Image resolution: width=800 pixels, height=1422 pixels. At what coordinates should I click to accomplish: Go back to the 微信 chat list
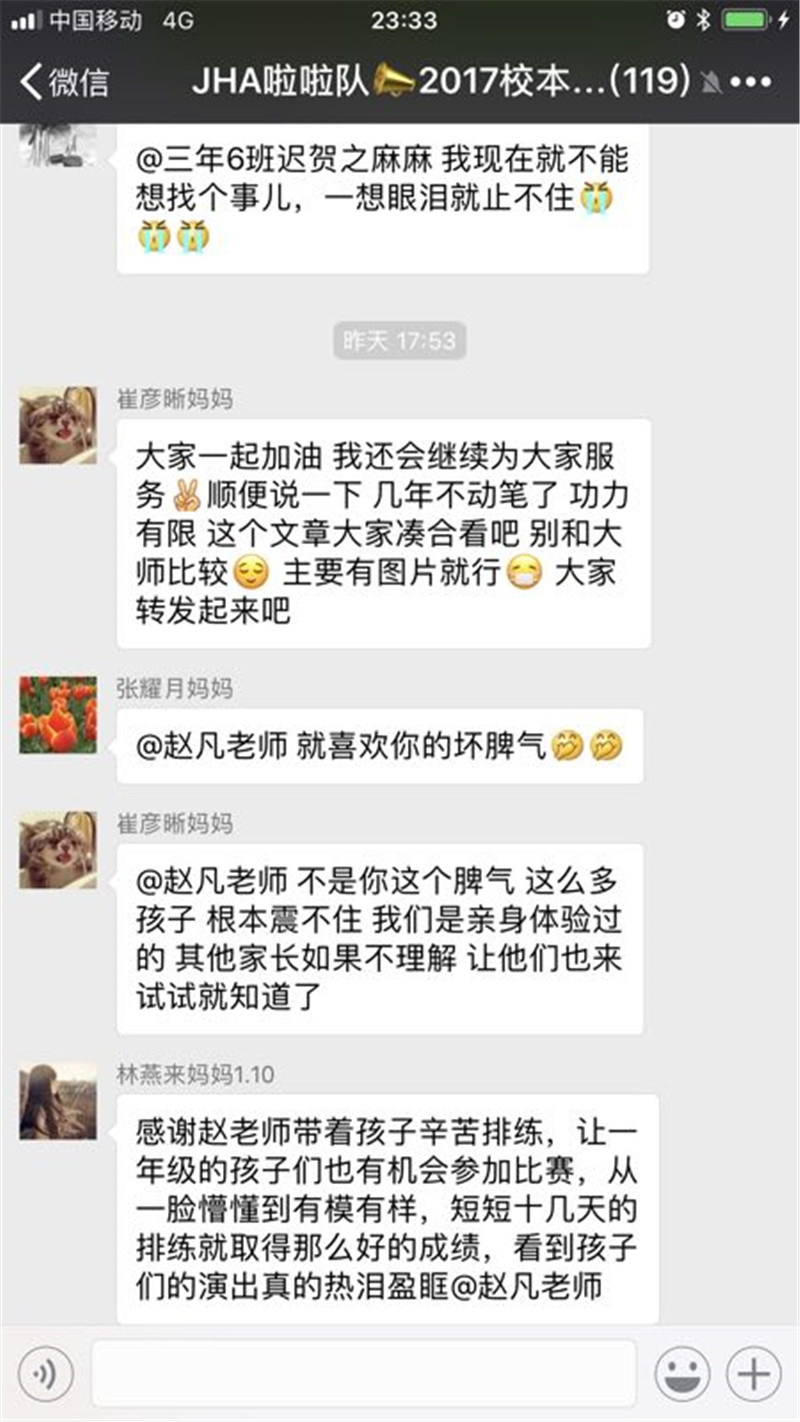click(x=62, y=82)
